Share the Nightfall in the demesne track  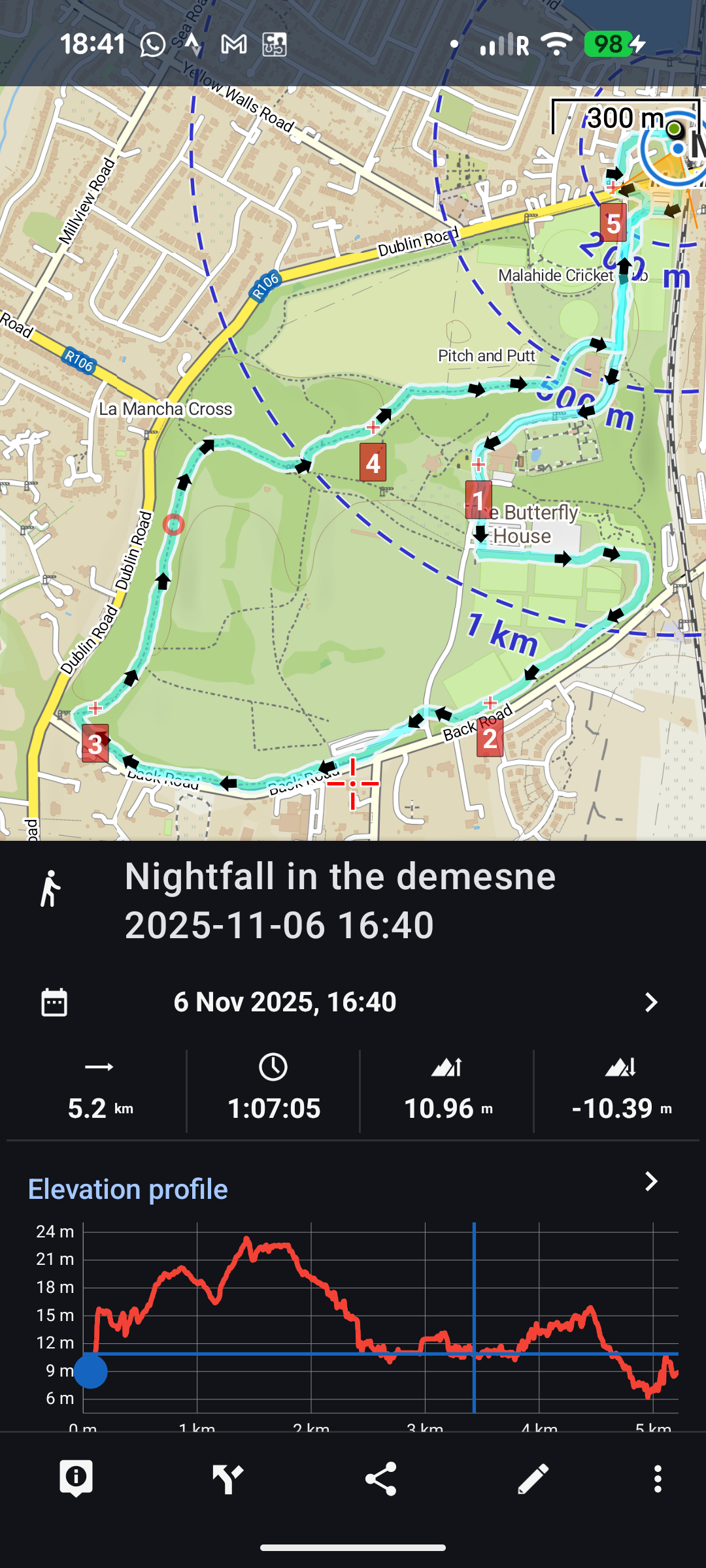pos(380,1478)
